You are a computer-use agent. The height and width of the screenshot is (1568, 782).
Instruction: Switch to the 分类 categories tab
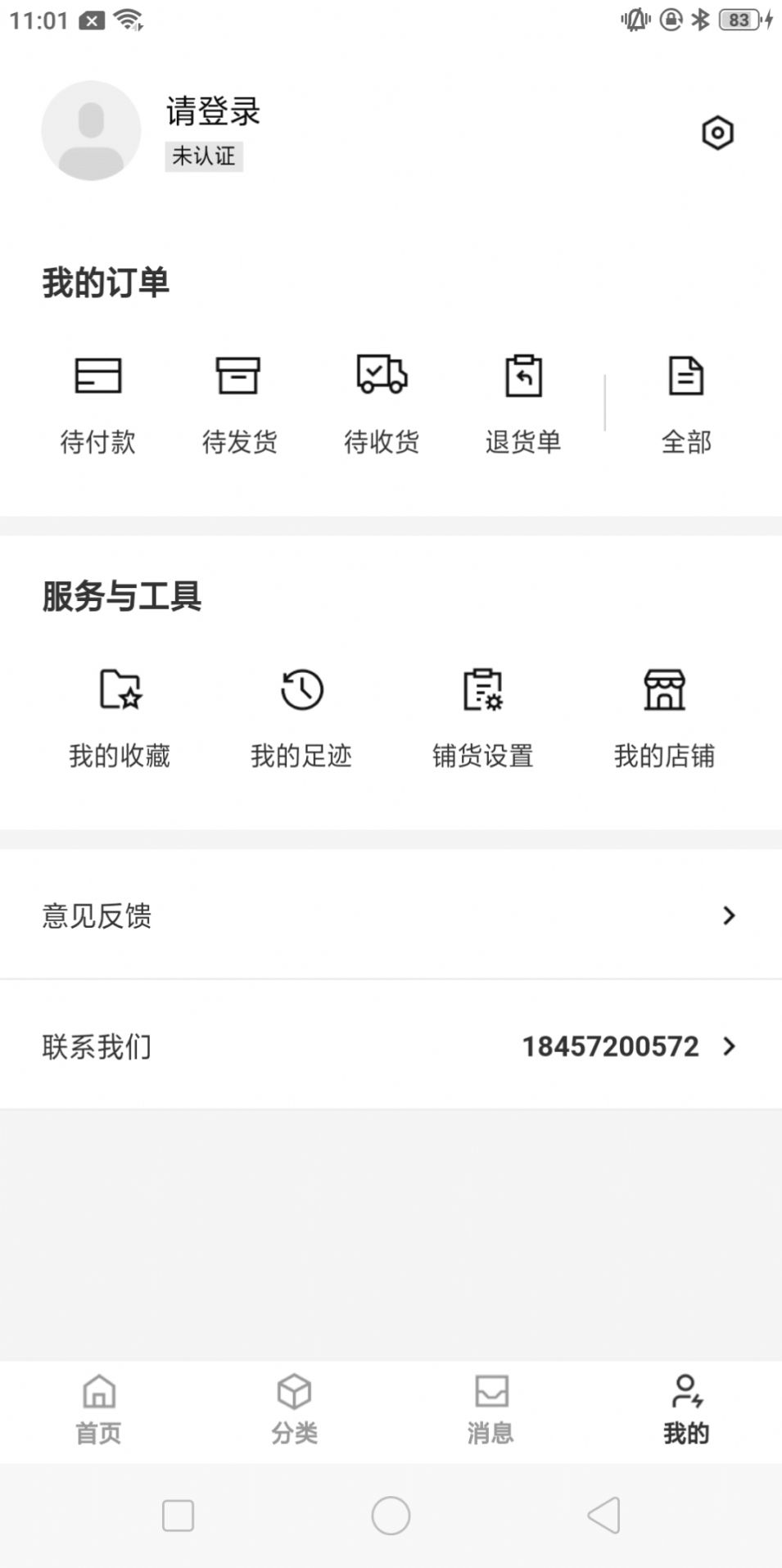[x=294, y=1406]
